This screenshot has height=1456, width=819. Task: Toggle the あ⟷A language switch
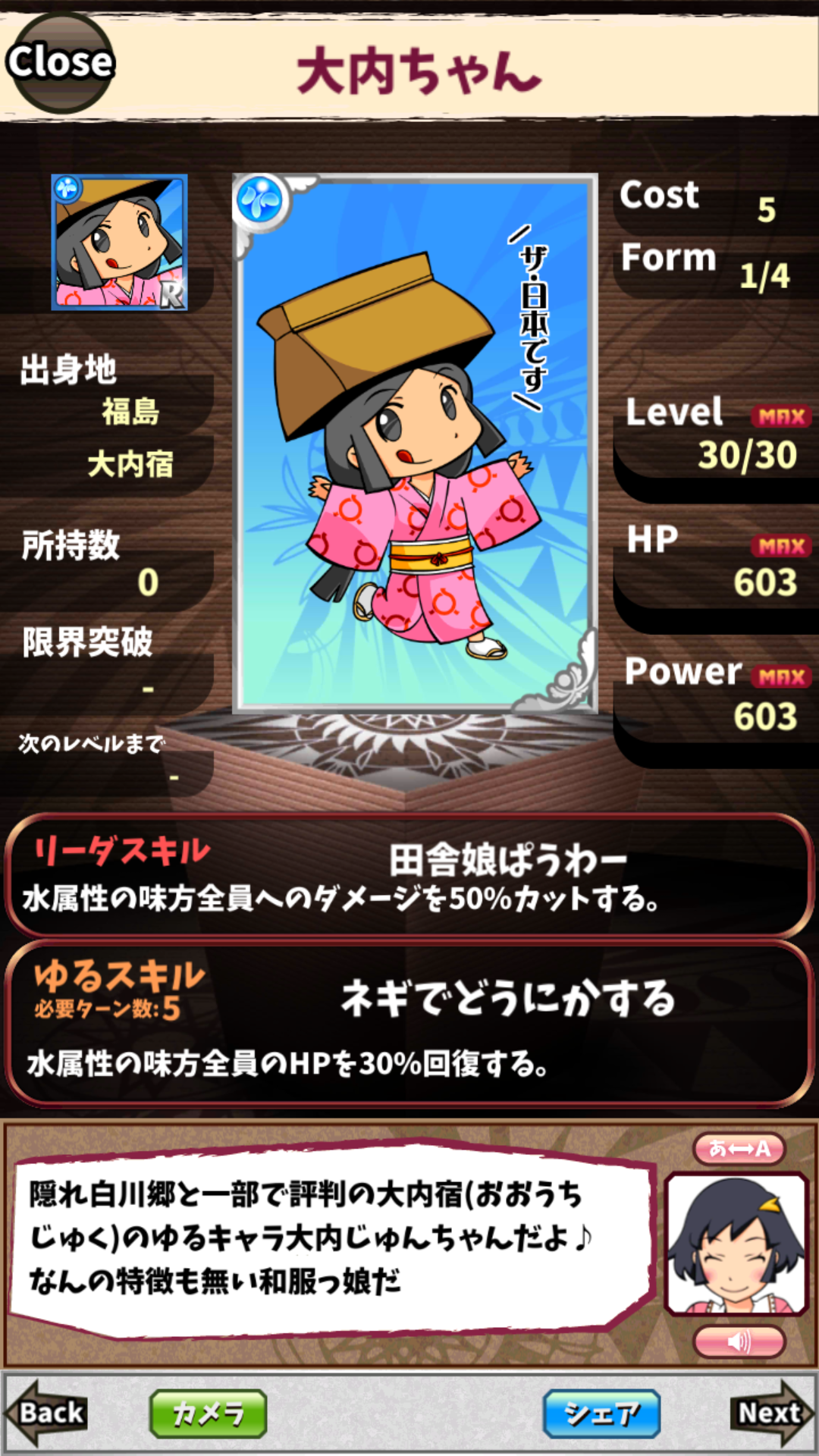[739, 1149]
